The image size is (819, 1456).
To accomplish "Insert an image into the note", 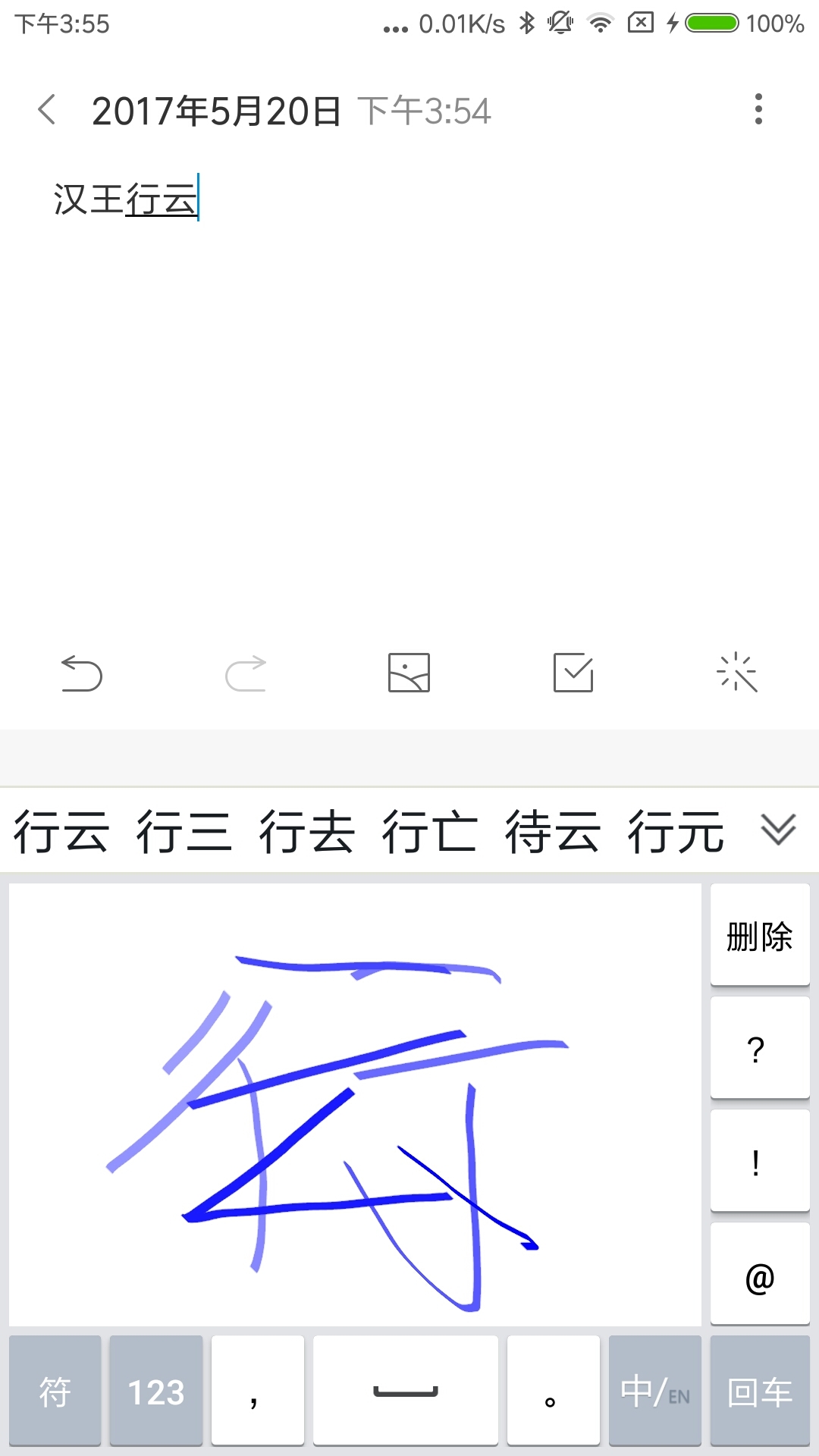I will point(409,673).
